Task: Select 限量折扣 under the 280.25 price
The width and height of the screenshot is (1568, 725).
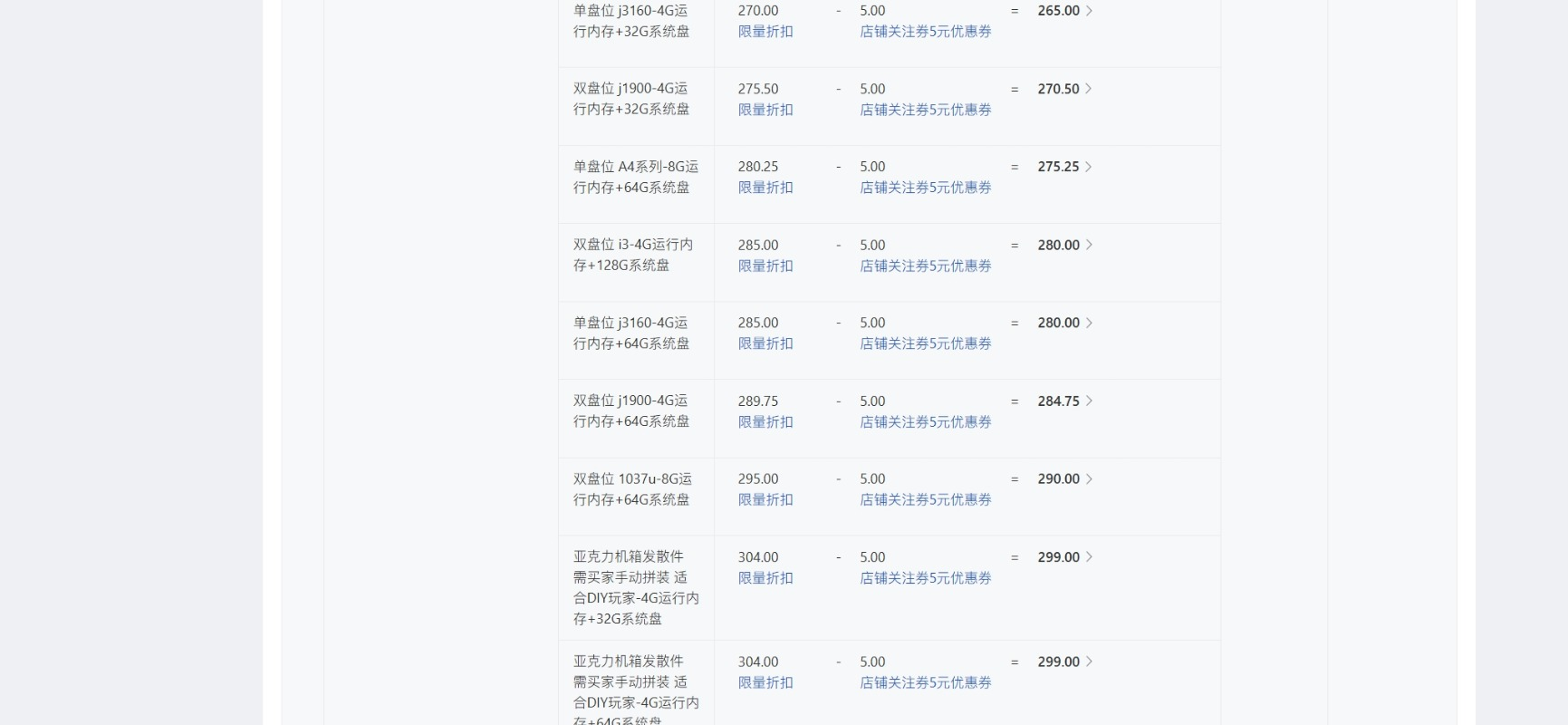Action: click(x=765, y=188)
